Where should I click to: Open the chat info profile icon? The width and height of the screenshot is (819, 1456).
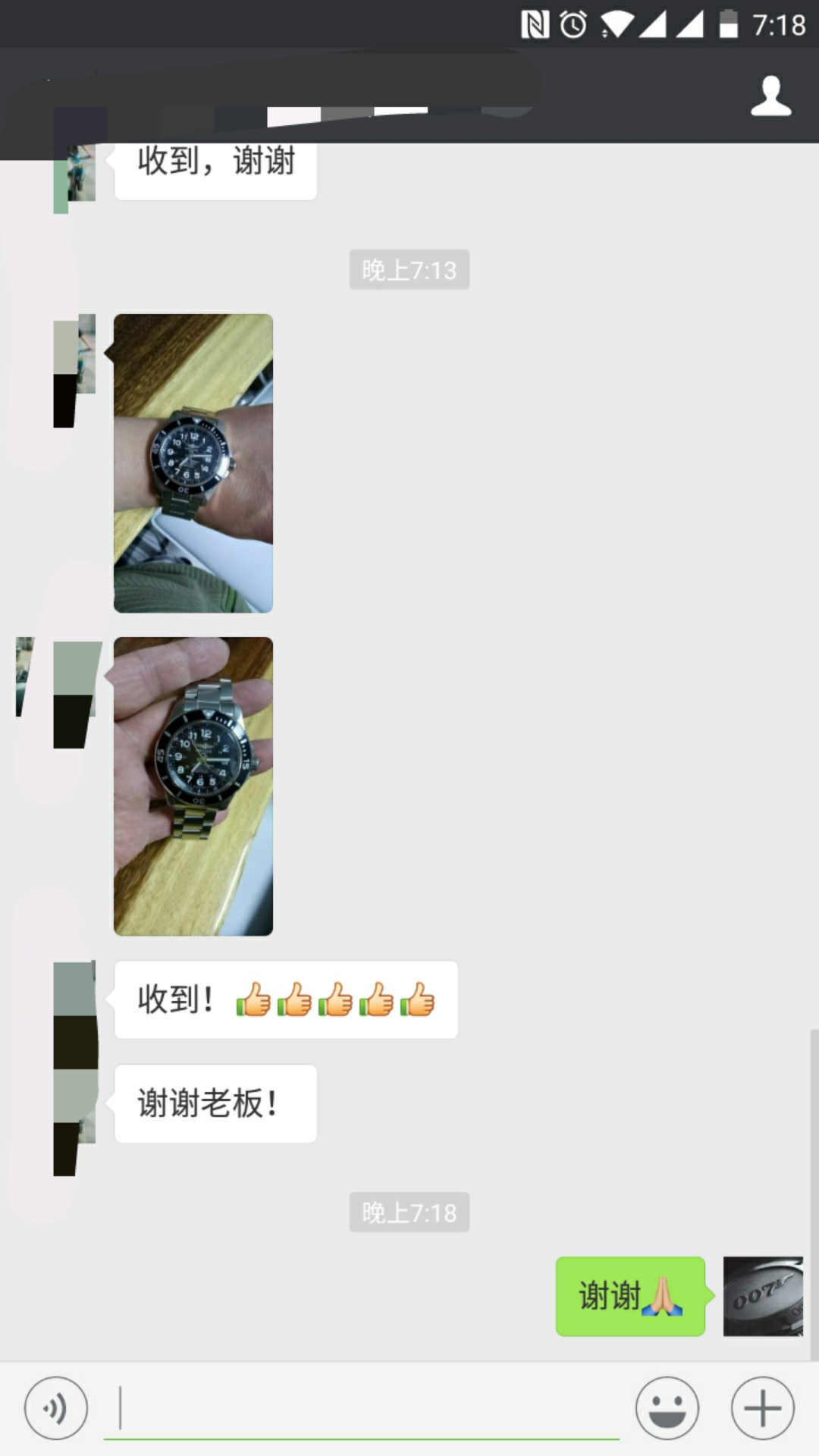(770, 96)
